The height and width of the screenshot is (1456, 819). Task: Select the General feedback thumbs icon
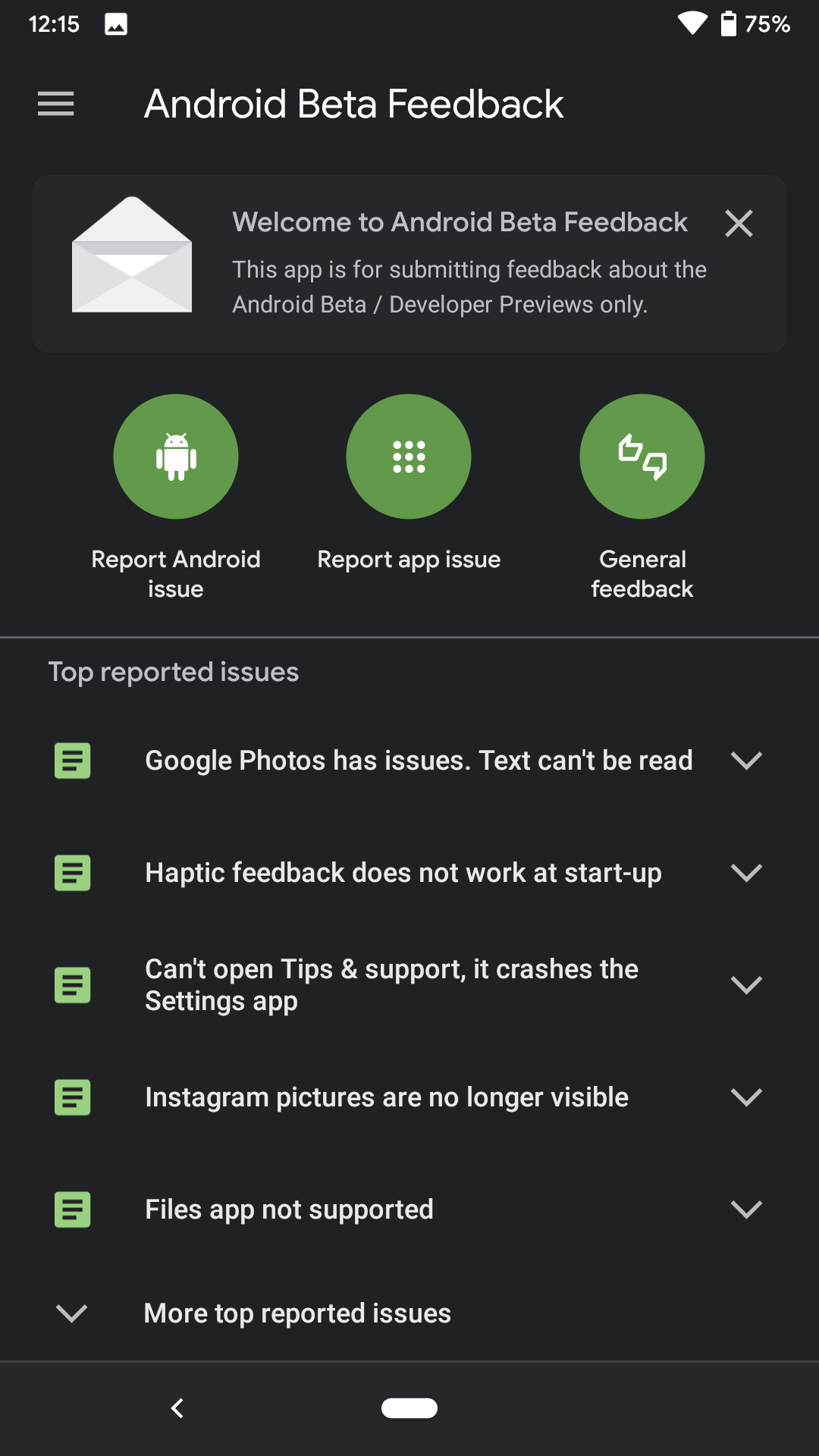pos(642,456)
